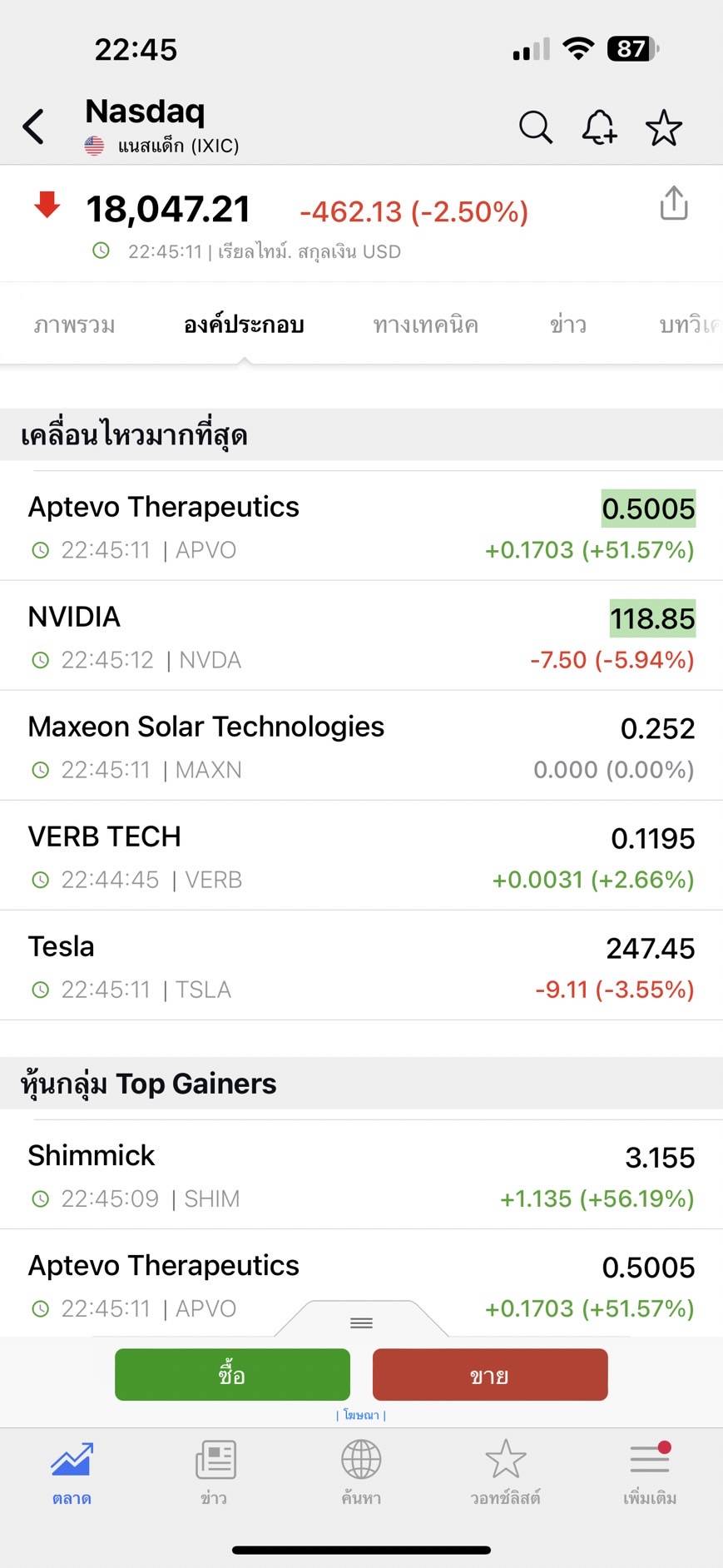This screenshot has width=723, height=1568.
Task: Tap the green ซื้อ buy button
Action: tap(232, 1375)
